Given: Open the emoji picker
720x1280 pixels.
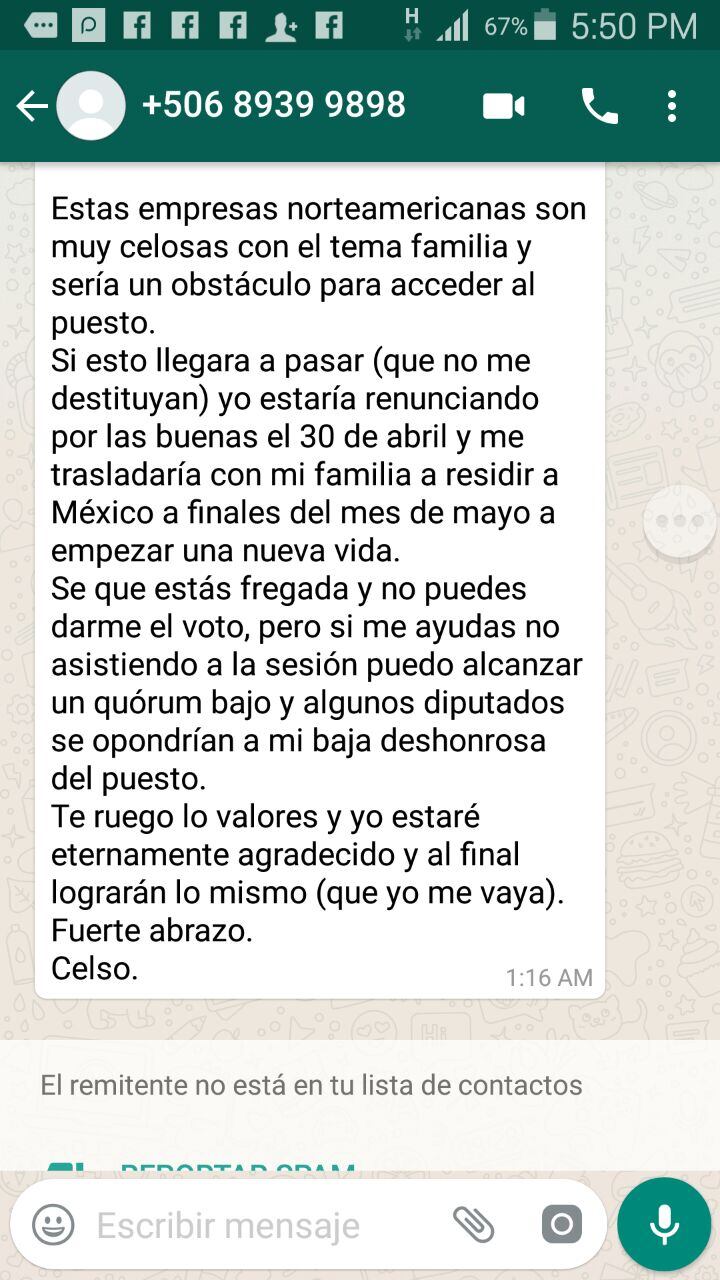Looking at the screenshot, I should [x=53, y=1224].
